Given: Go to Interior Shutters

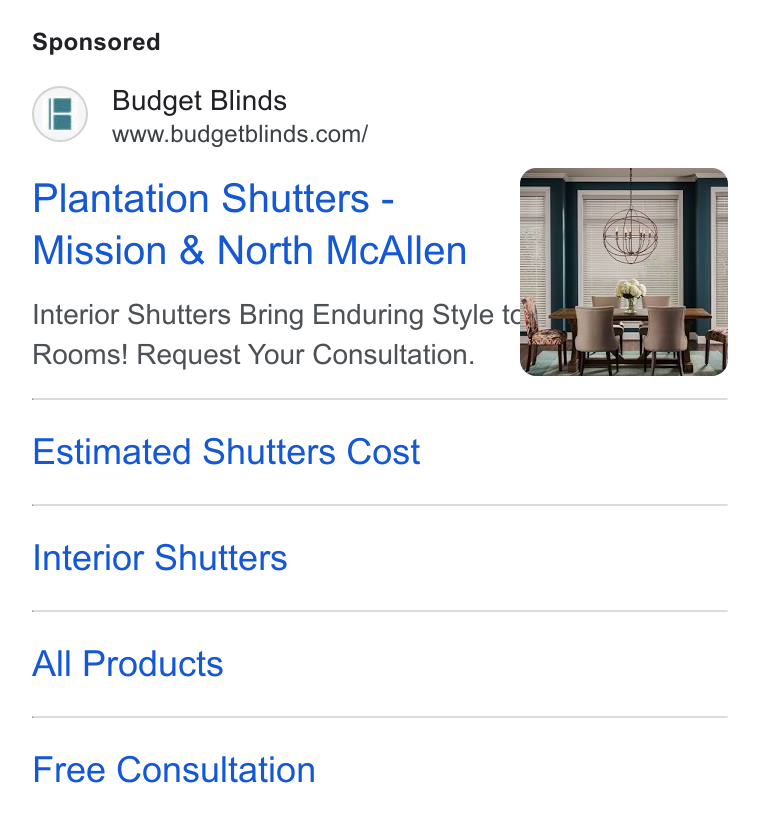Looking at the screenshot, I should (x=160, y=558).
